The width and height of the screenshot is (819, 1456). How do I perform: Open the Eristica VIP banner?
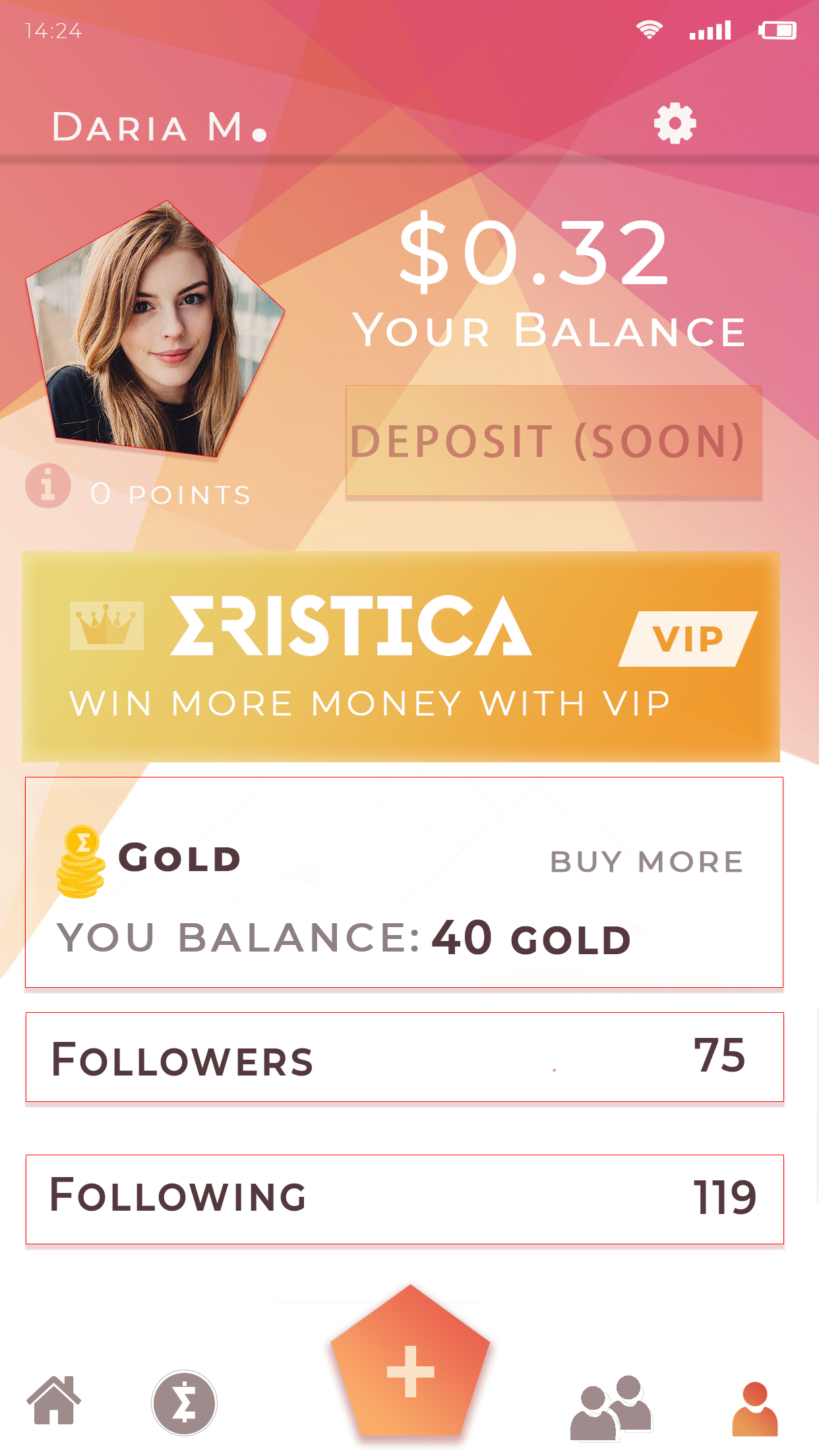coord(401,656)
